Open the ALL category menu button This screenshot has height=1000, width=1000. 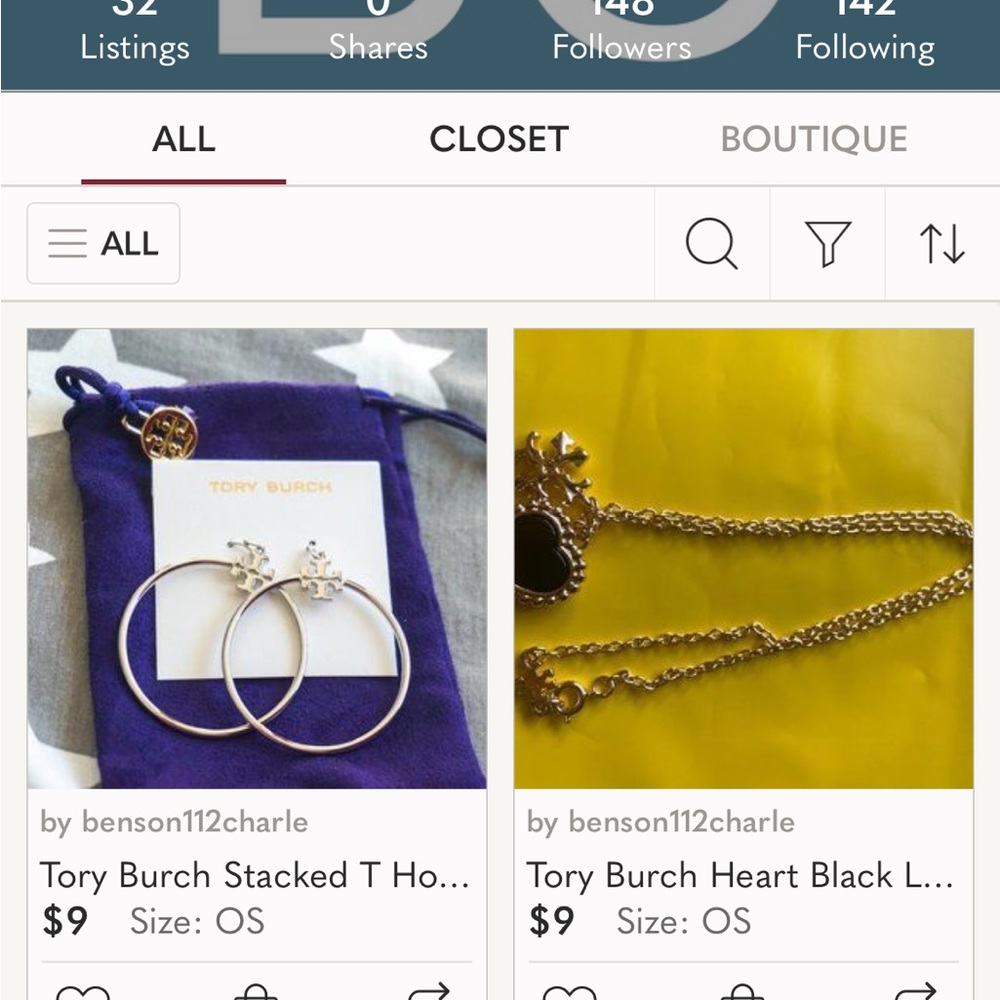tap(103, 243)
